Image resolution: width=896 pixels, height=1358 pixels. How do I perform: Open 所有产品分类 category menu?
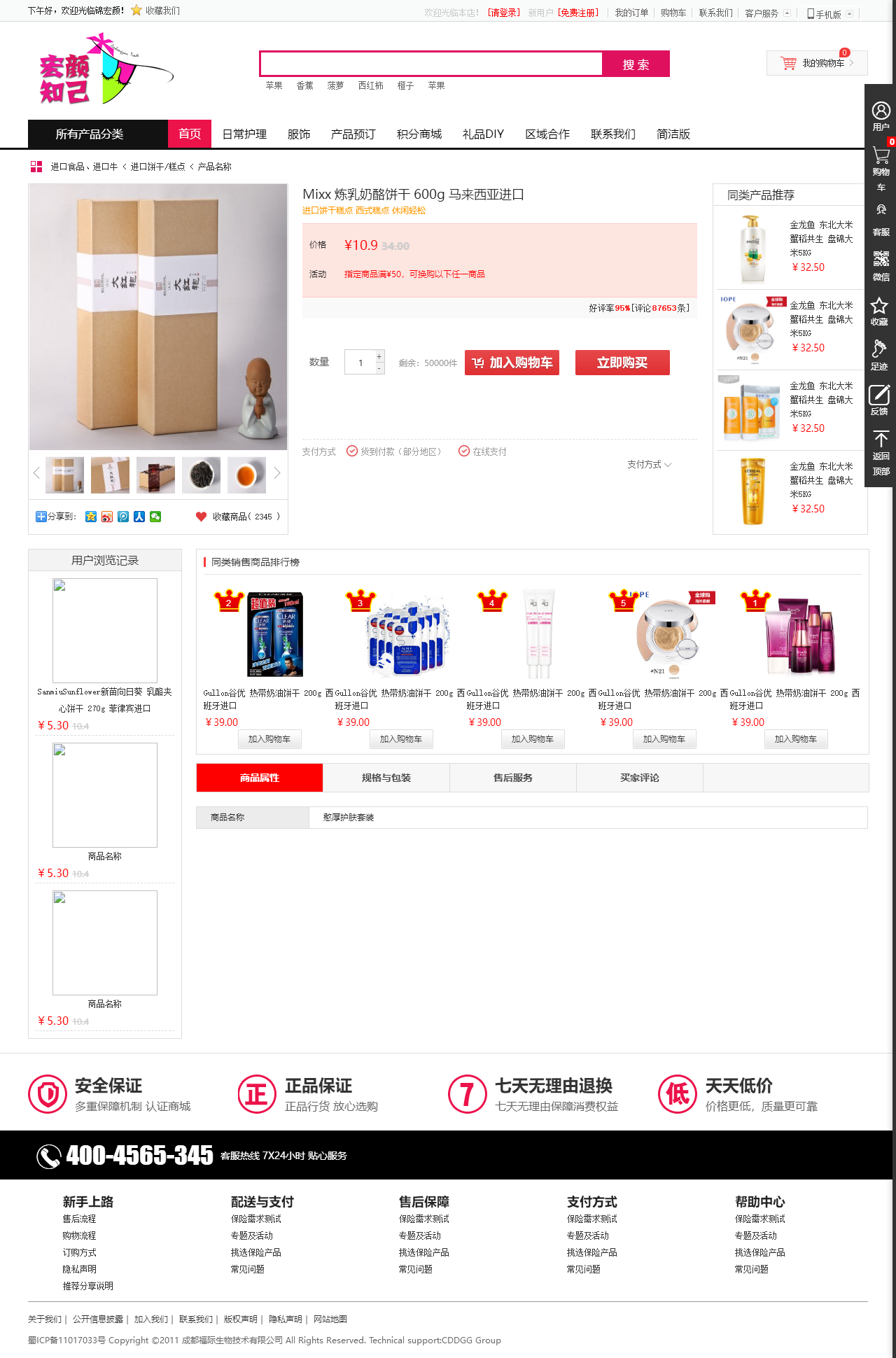90,134
